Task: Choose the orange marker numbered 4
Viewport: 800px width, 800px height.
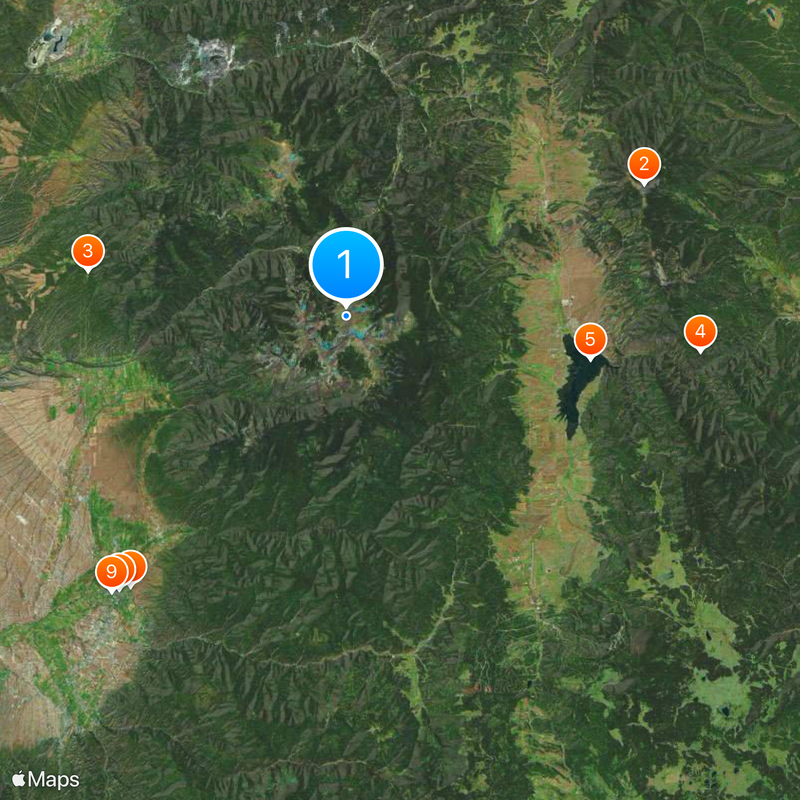Action: coord(700,331)
